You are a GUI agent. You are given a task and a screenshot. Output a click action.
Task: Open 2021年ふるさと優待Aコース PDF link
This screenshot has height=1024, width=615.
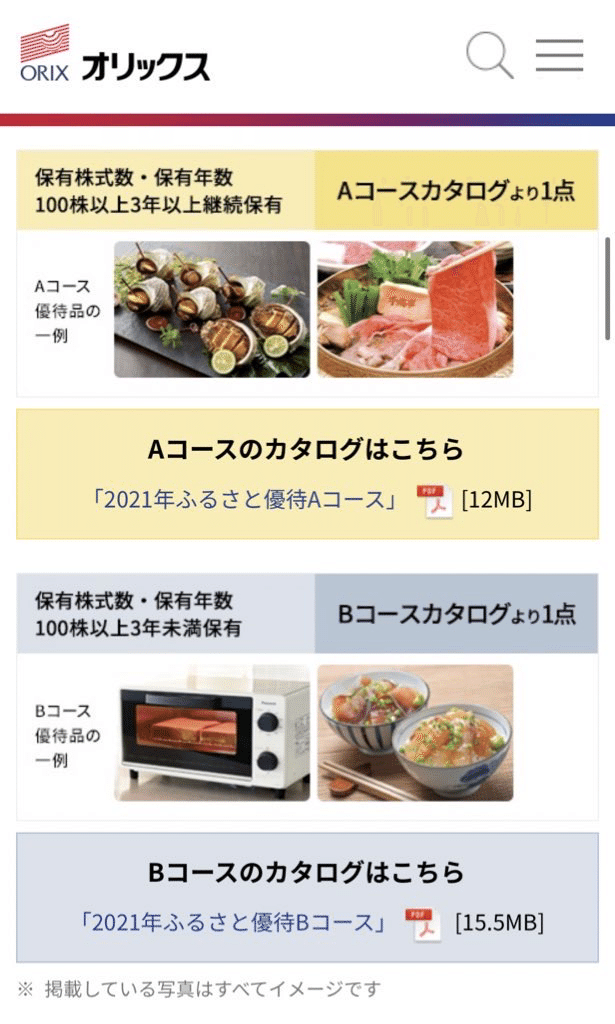click(246, 500)
